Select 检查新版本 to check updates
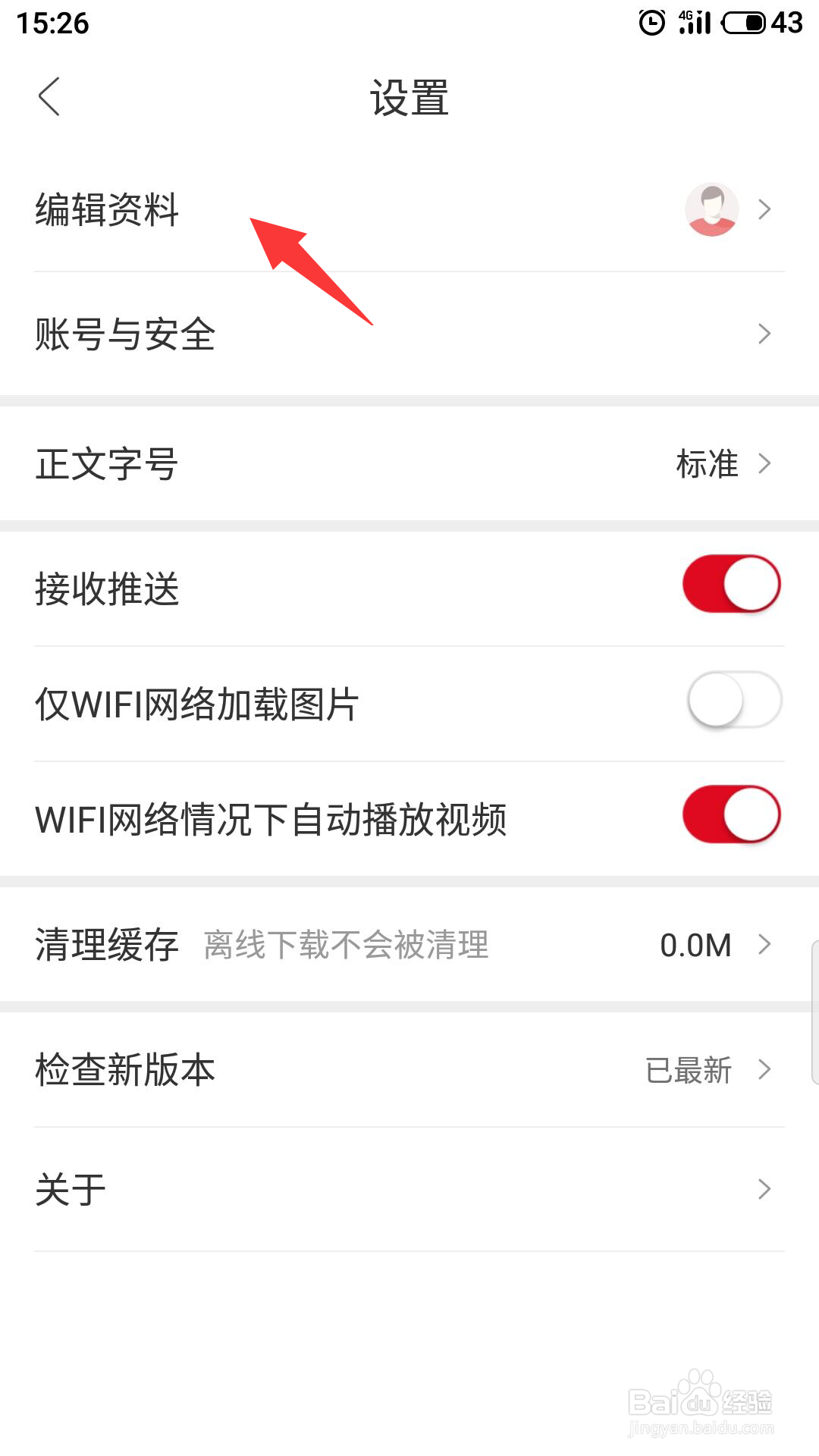This screenshot has width=819, height=1456. click(409, 1069)
